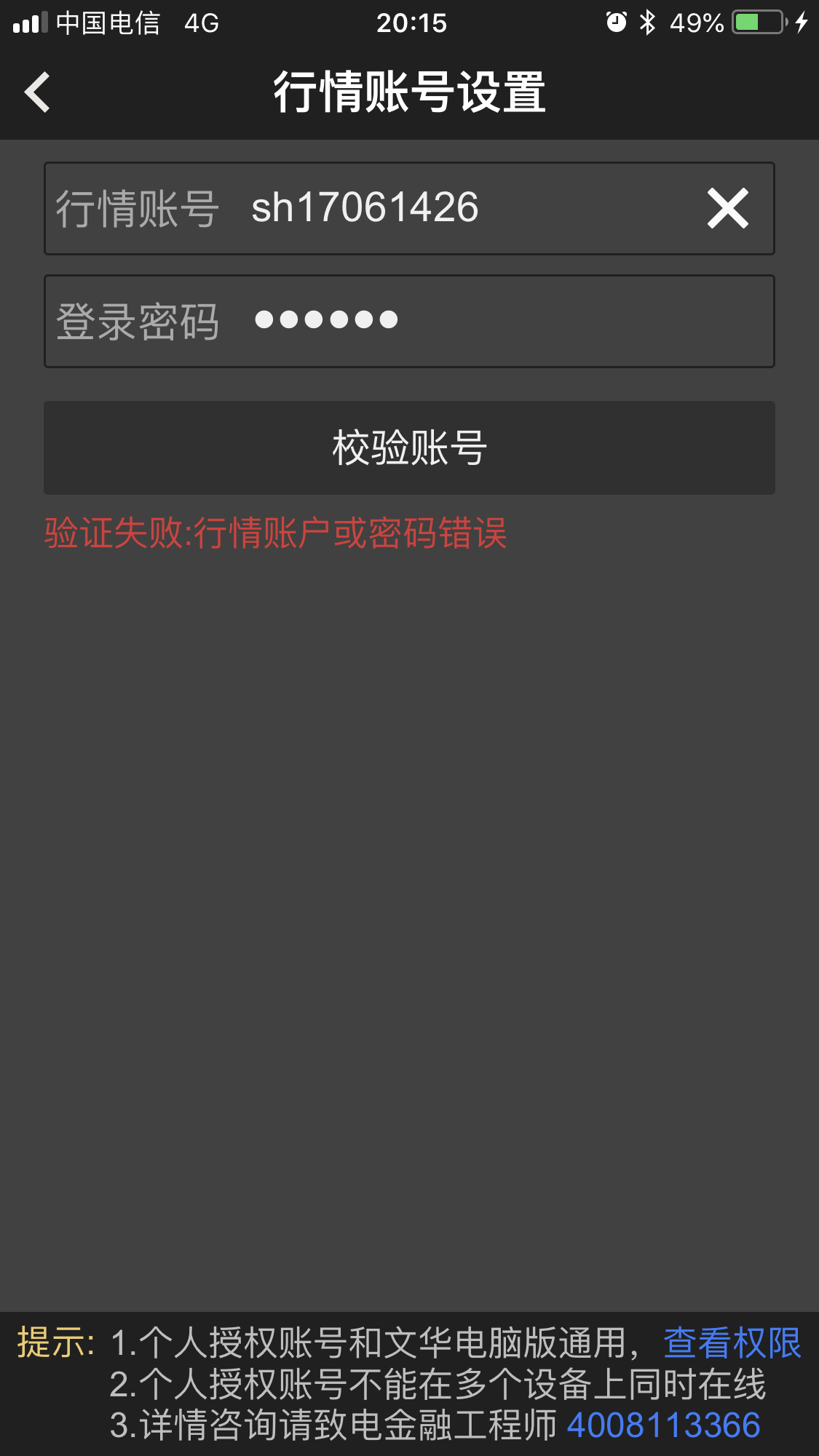
Task: Clear the 行情账号 field with X
Action: pyautogui.click(x=727, y=209)
